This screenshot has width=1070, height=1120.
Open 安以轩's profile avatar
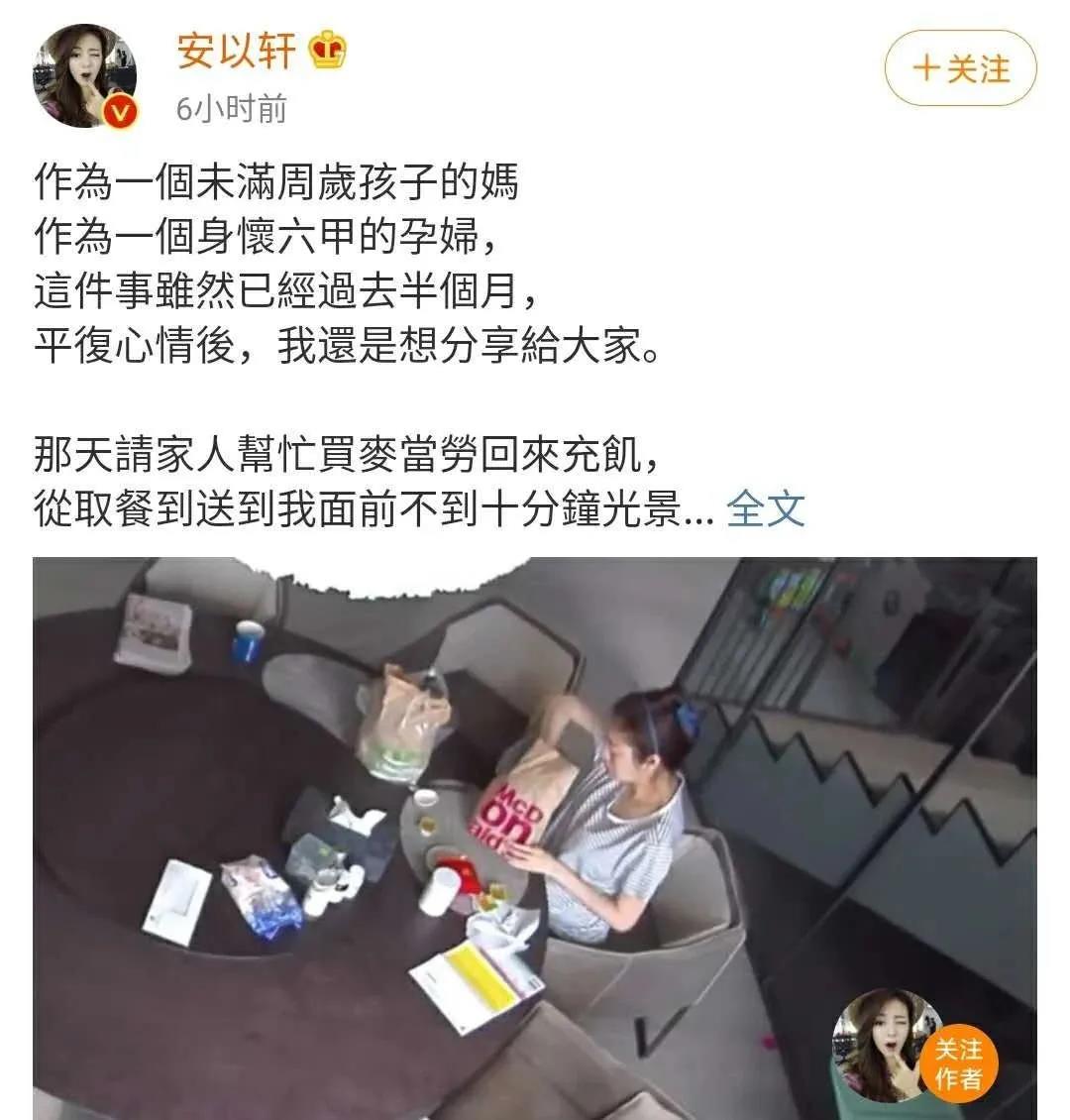(84, 76)
